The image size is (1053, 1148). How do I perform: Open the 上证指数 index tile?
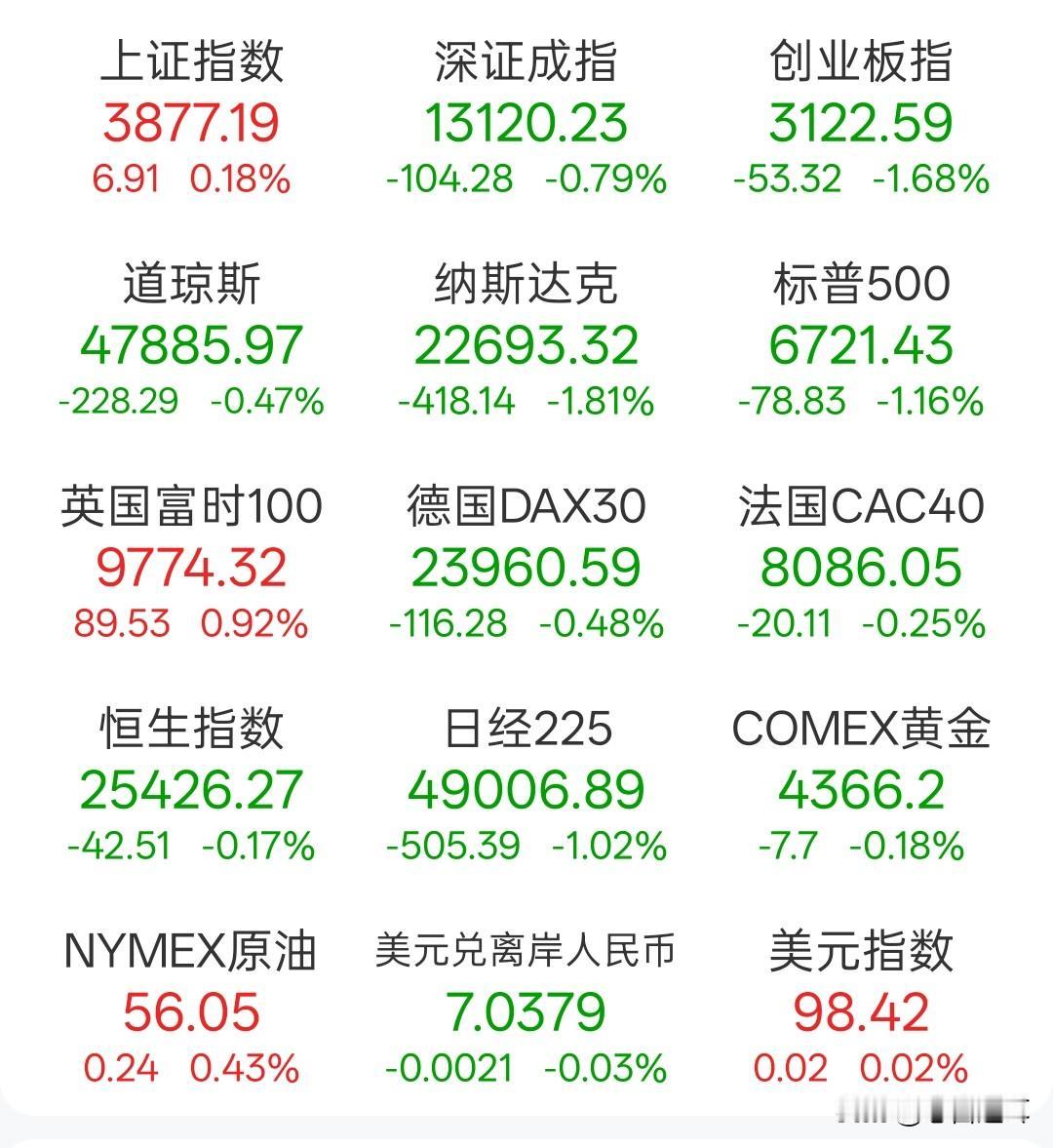tap(192, 121)
